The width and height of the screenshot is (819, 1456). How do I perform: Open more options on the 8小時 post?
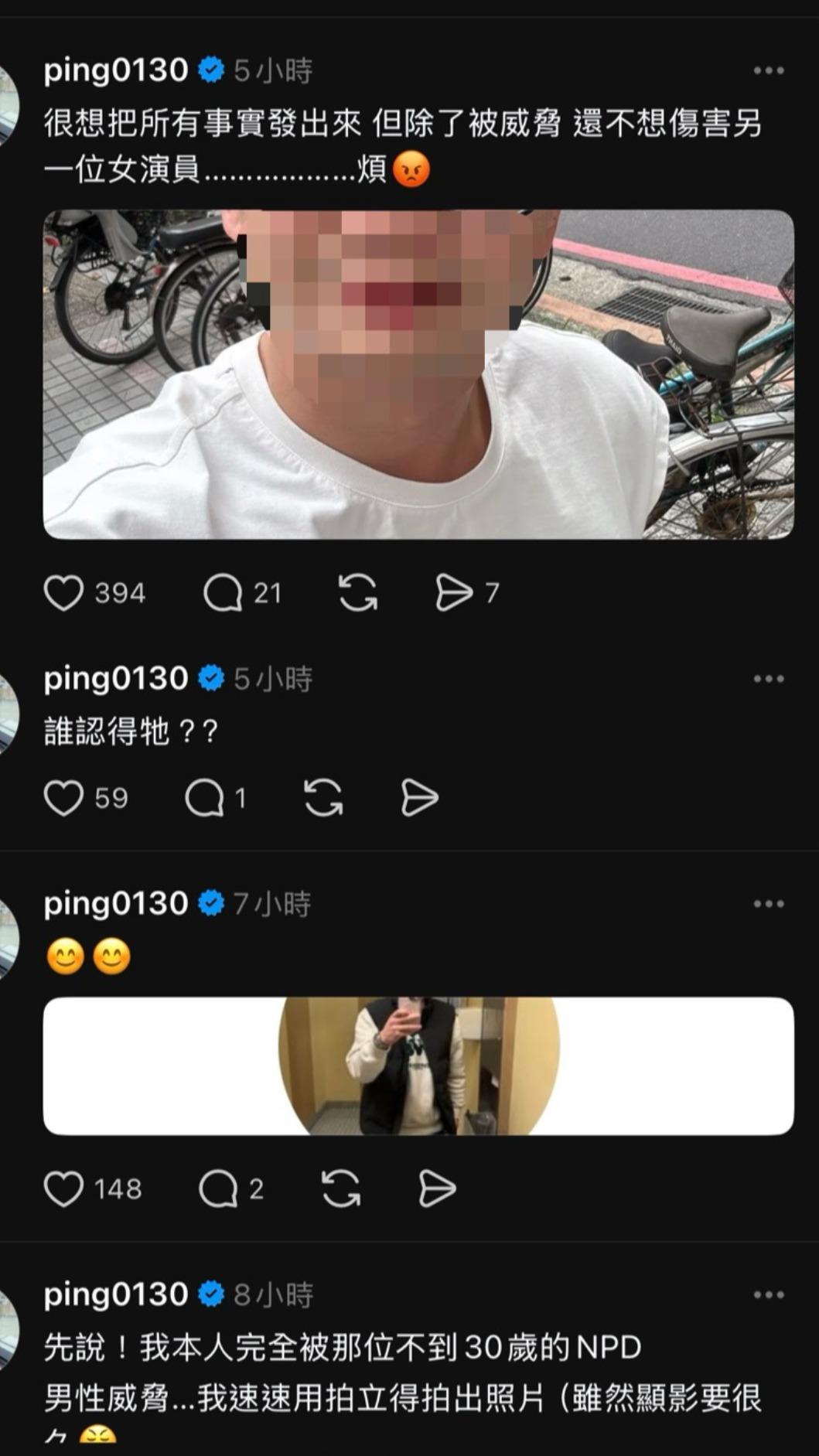pos(769,1294)
